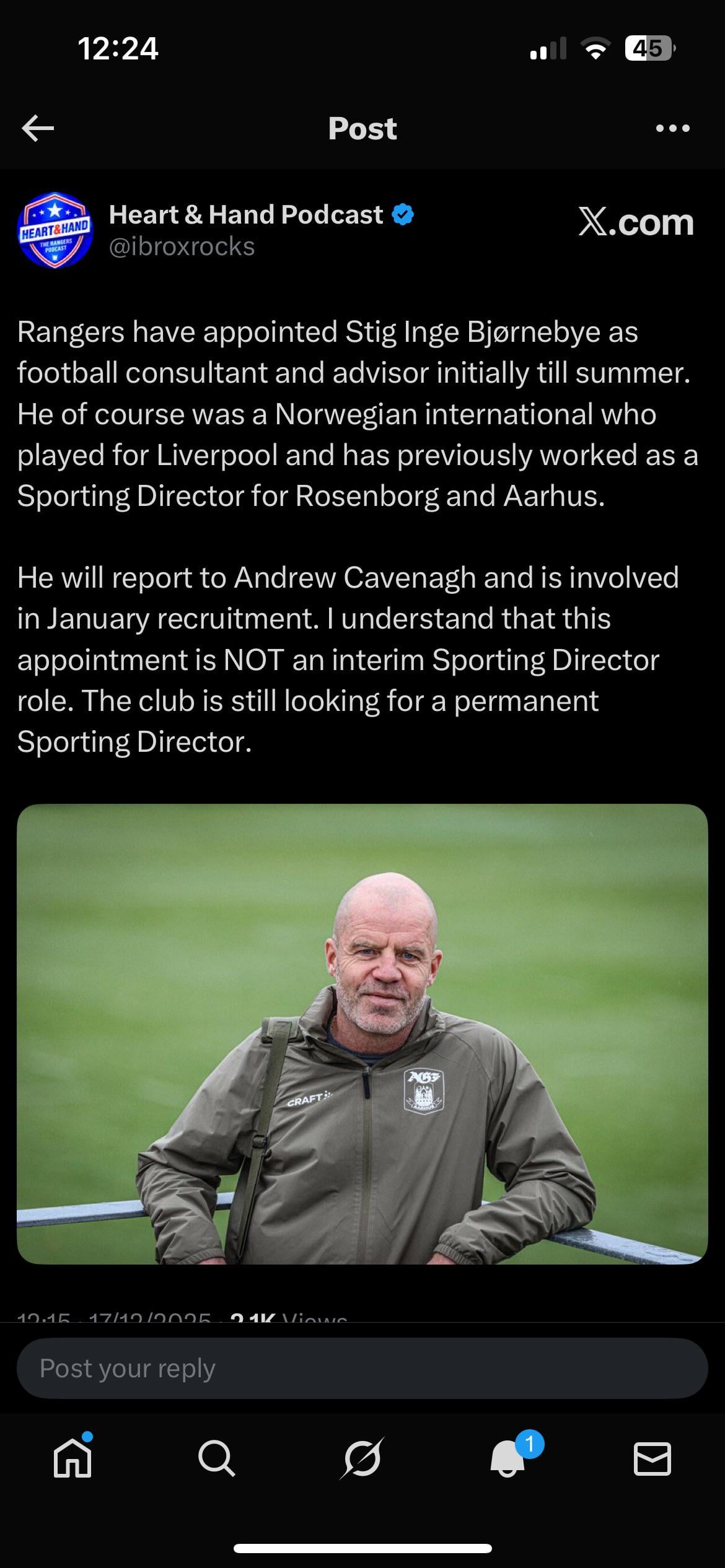Screen dimensions: 725x1568
Task: Open the @ibroxrocks account name
Action: point(182,247)
